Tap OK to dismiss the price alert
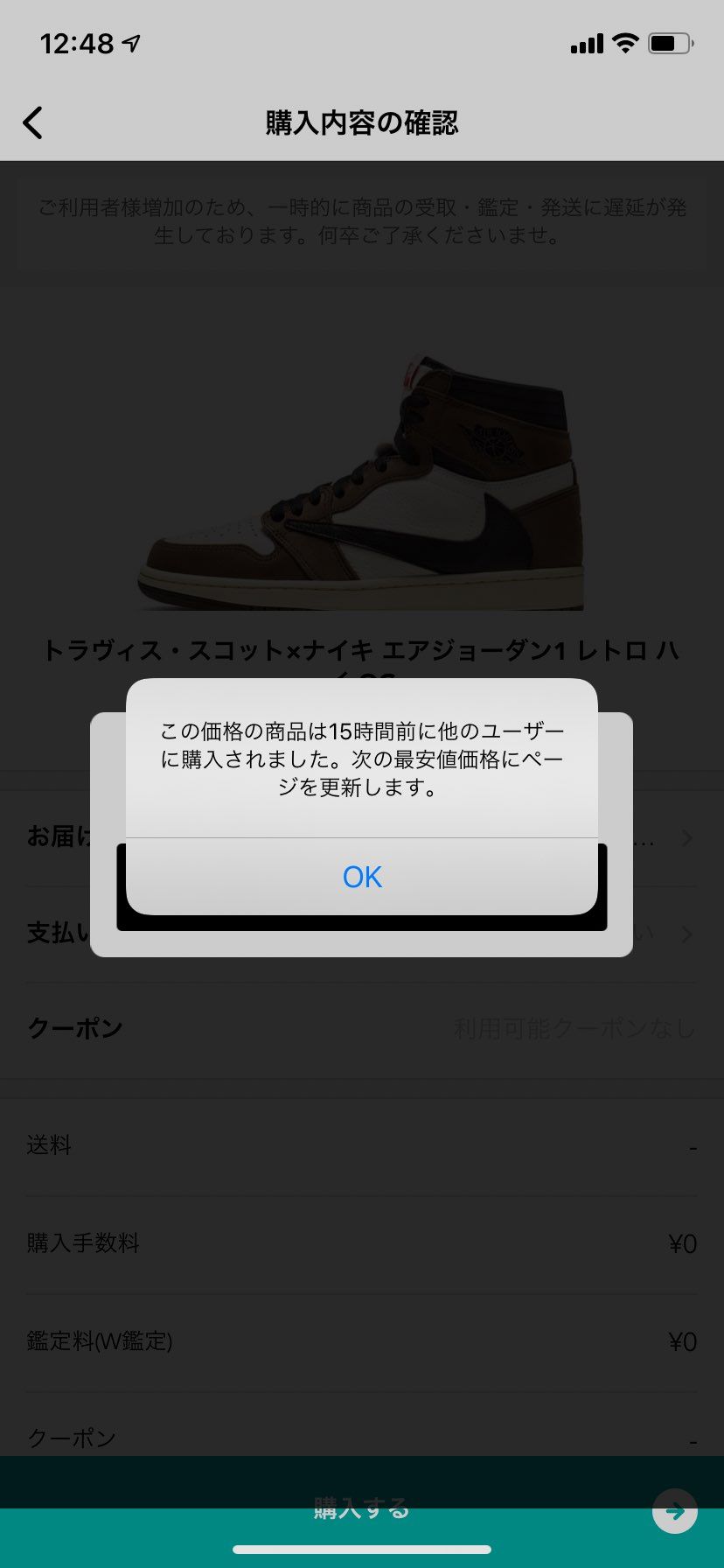Screen dimensions: 724x1568 tap(361, 877)
